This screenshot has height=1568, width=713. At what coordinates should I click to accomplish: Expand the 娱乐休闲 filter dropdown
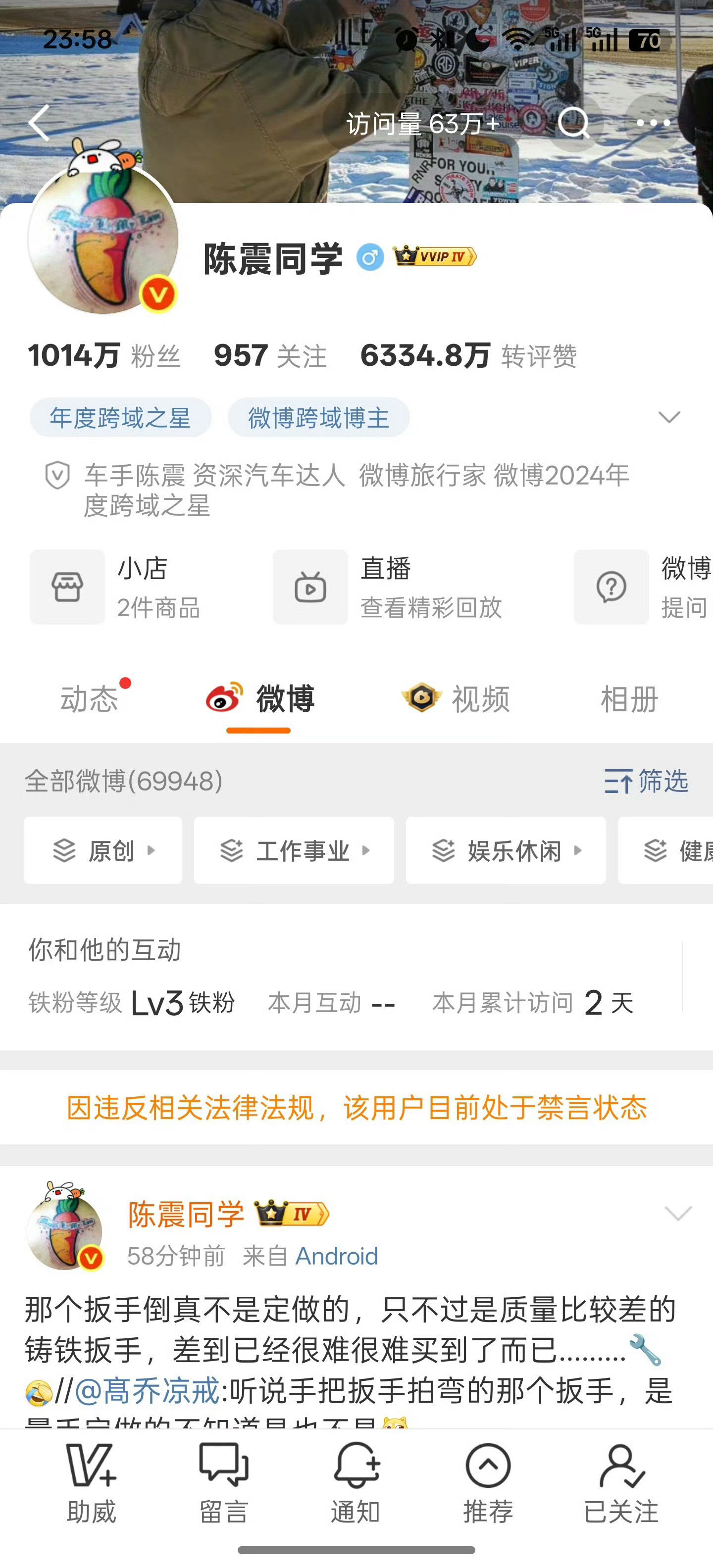[x=577, y=850]
